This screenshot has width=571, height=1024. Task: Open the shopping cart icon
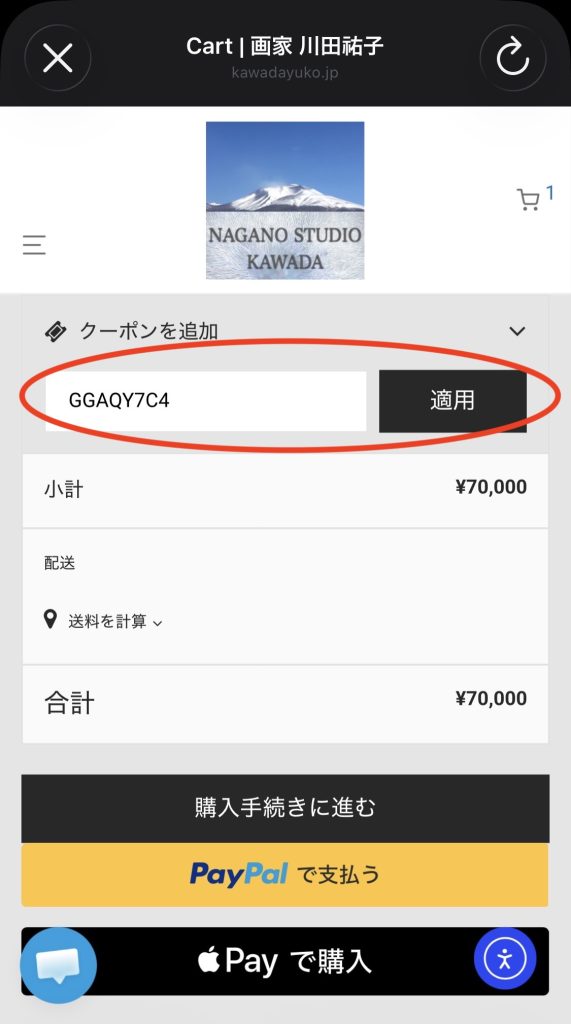point(528,199)
